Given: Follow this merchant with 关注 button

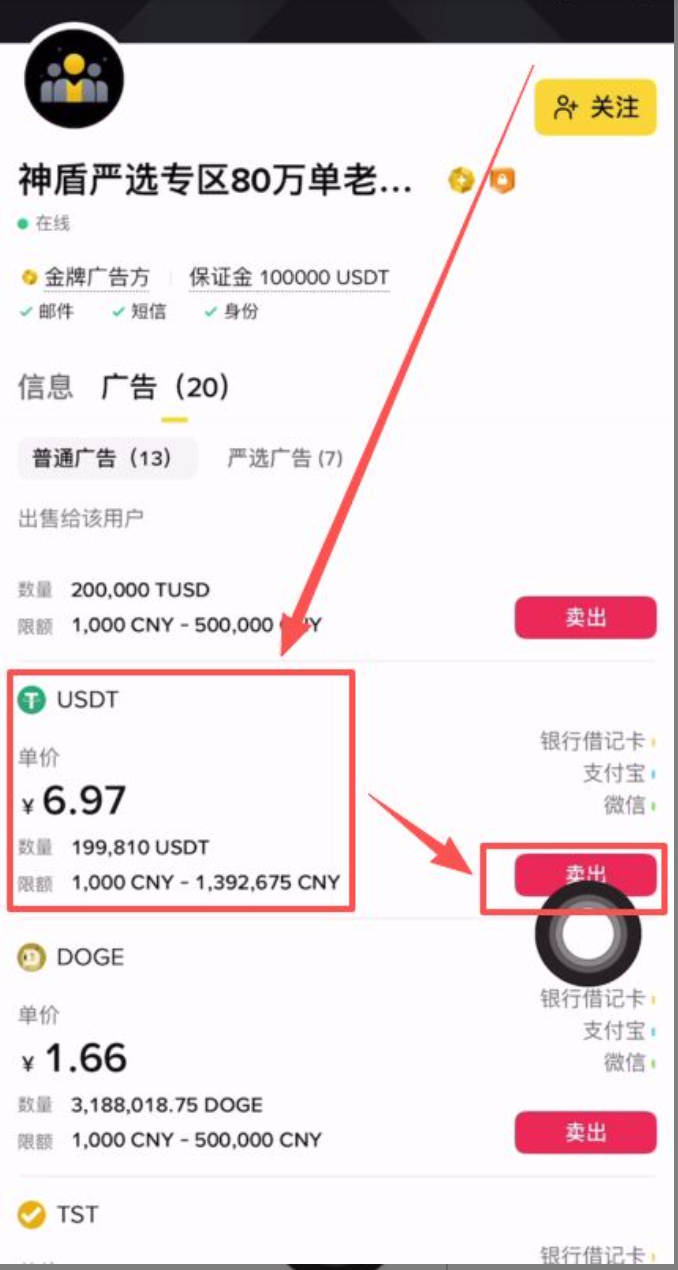Looking at the screenshot, I should [x=595, y=107].
